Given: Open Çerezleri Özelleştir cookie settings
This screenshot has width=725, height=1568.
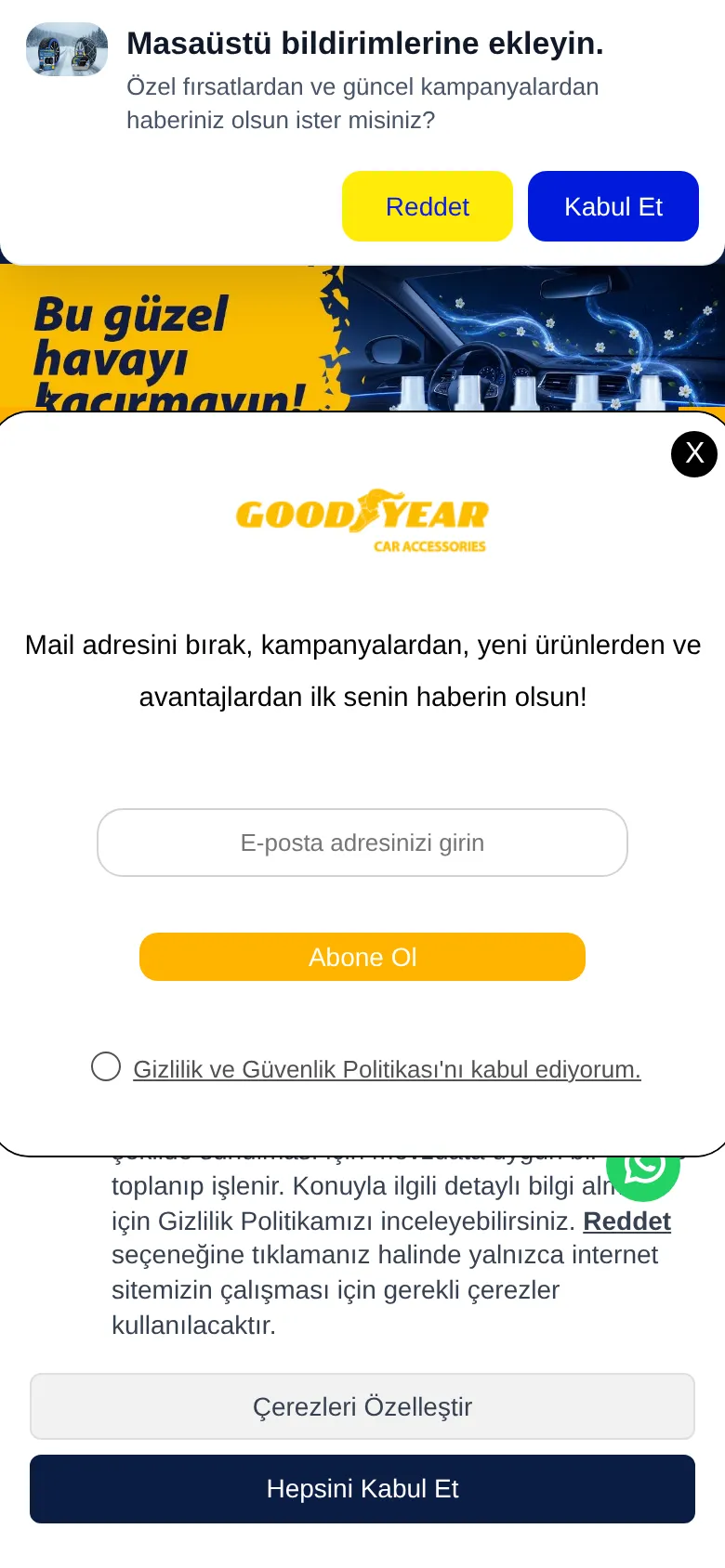Looking at the screenshot, I should (362, 1406).
